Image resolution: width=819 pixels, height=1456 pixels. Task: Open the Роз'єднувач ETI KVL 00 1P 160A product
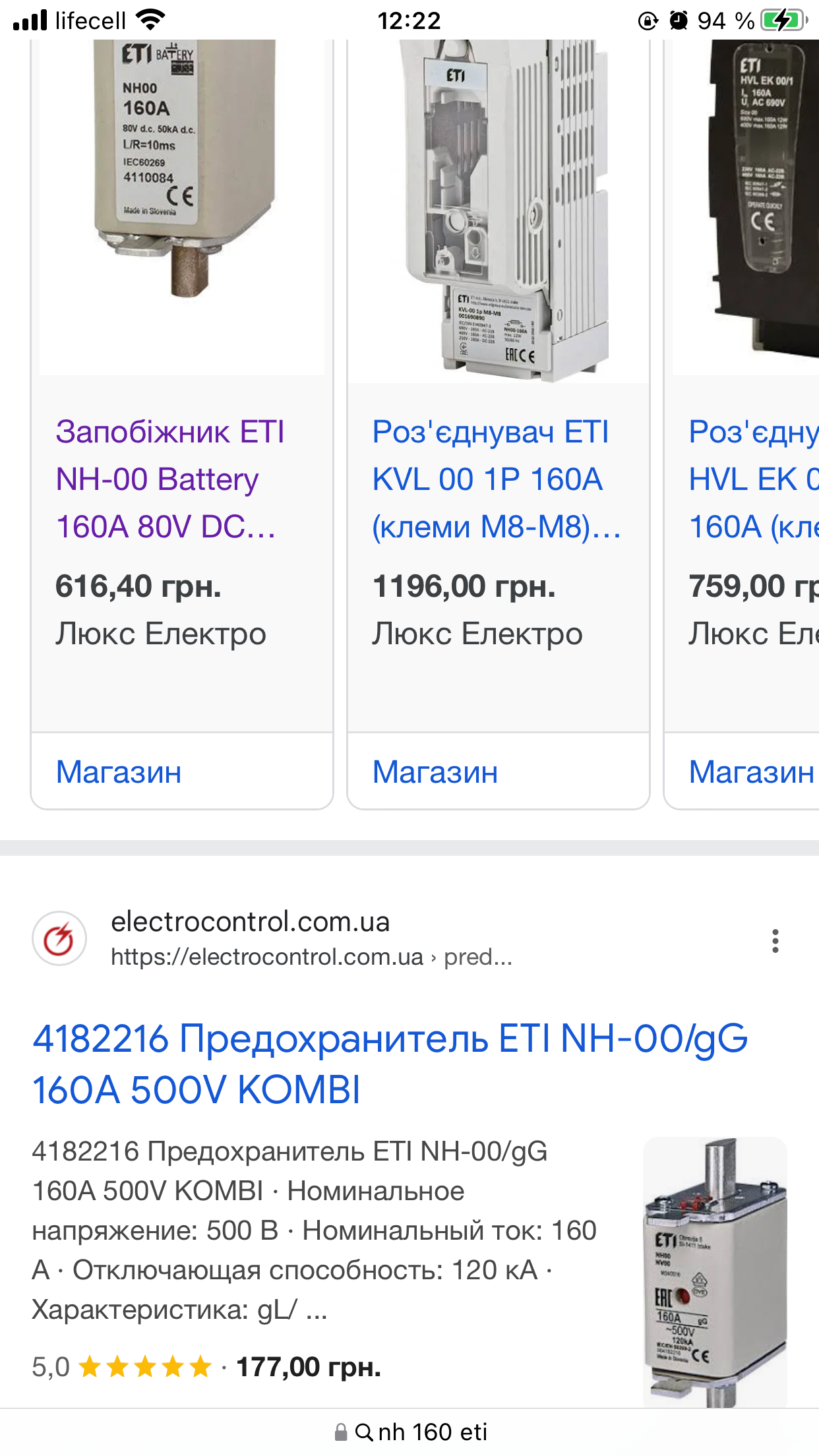coord(497,479)
